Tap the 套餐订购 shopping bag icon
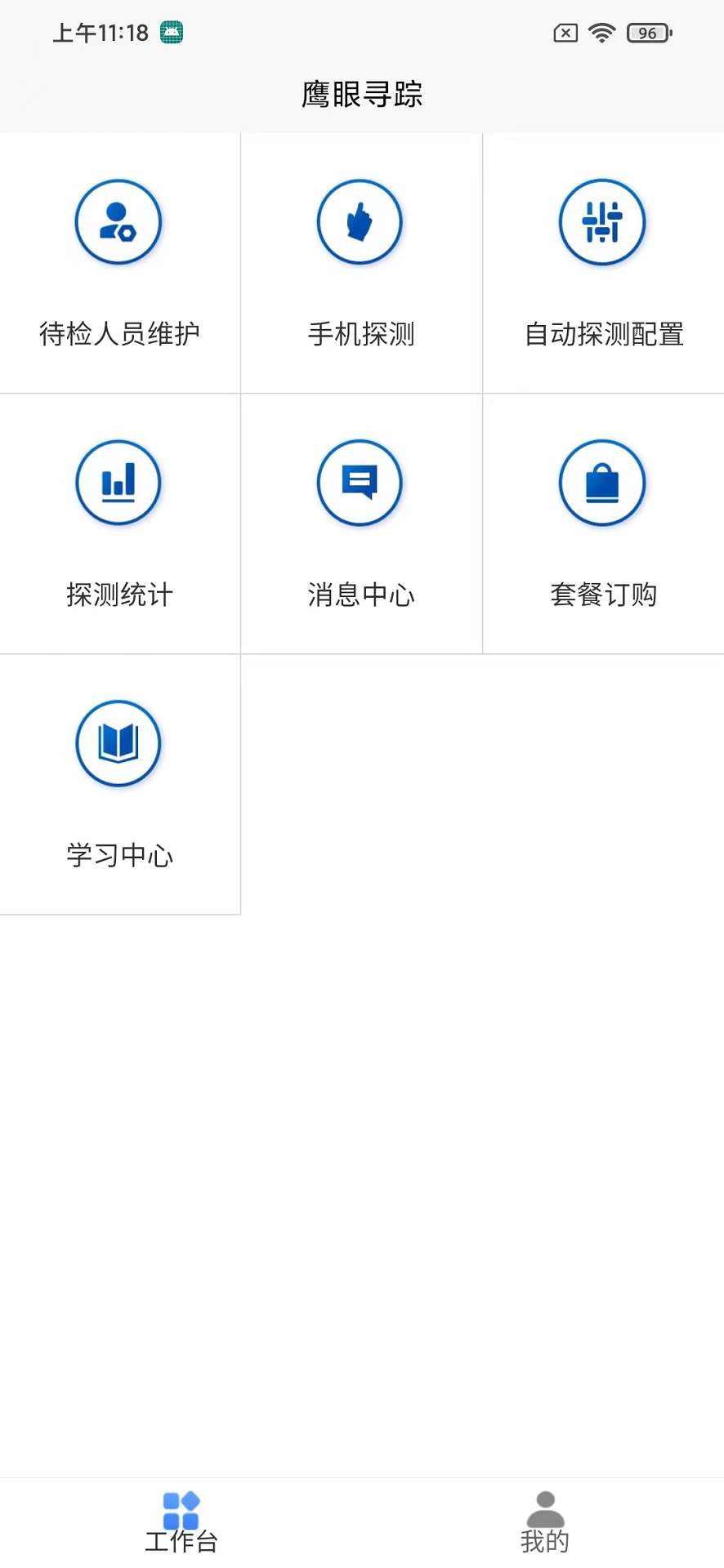The image size is (724, 1568). tap(602, 483)
